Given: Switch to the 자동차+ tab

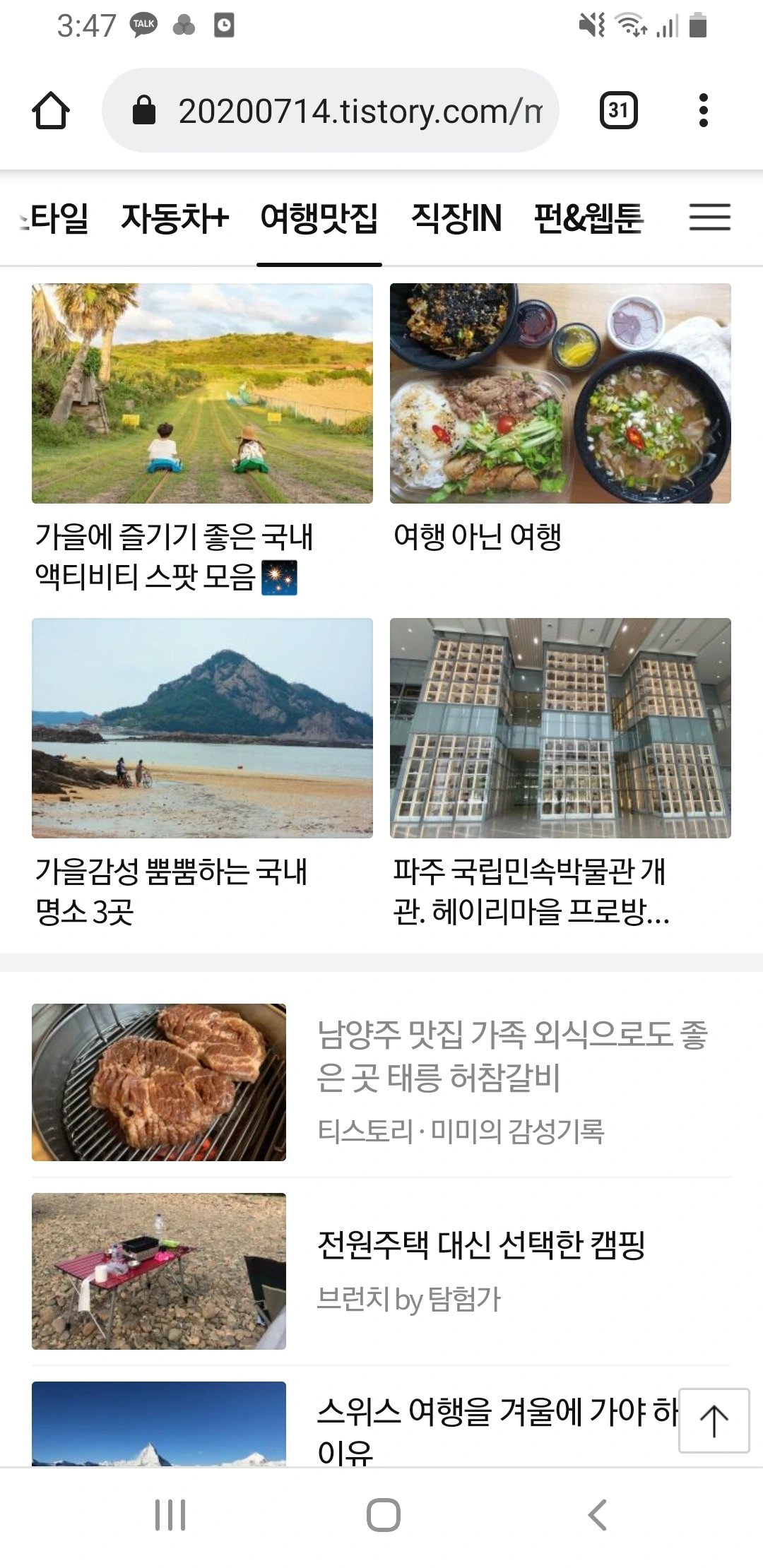Looking at the screenshot, I should (175, 218).
